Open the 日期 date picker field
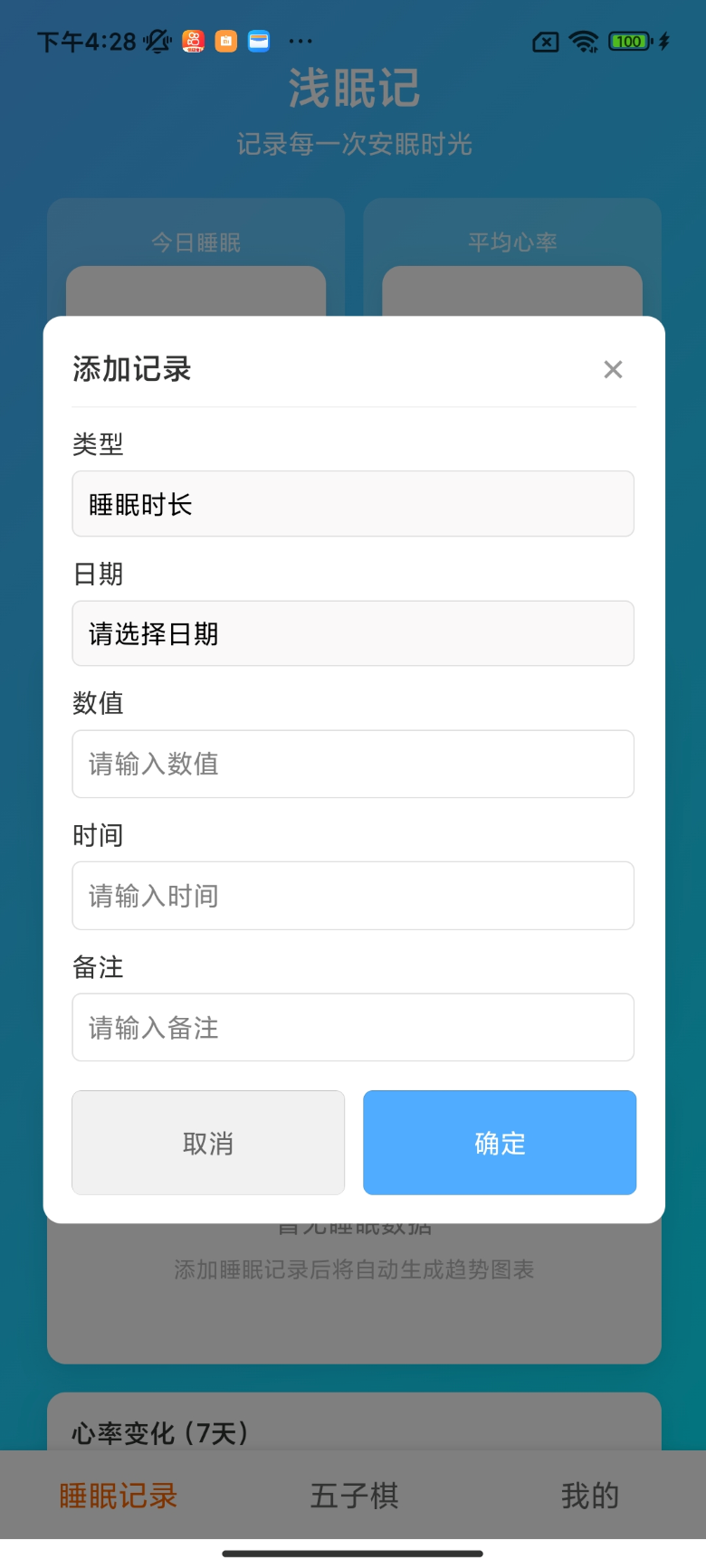This screenshot has height=1568, width=706. pos(353,633)
